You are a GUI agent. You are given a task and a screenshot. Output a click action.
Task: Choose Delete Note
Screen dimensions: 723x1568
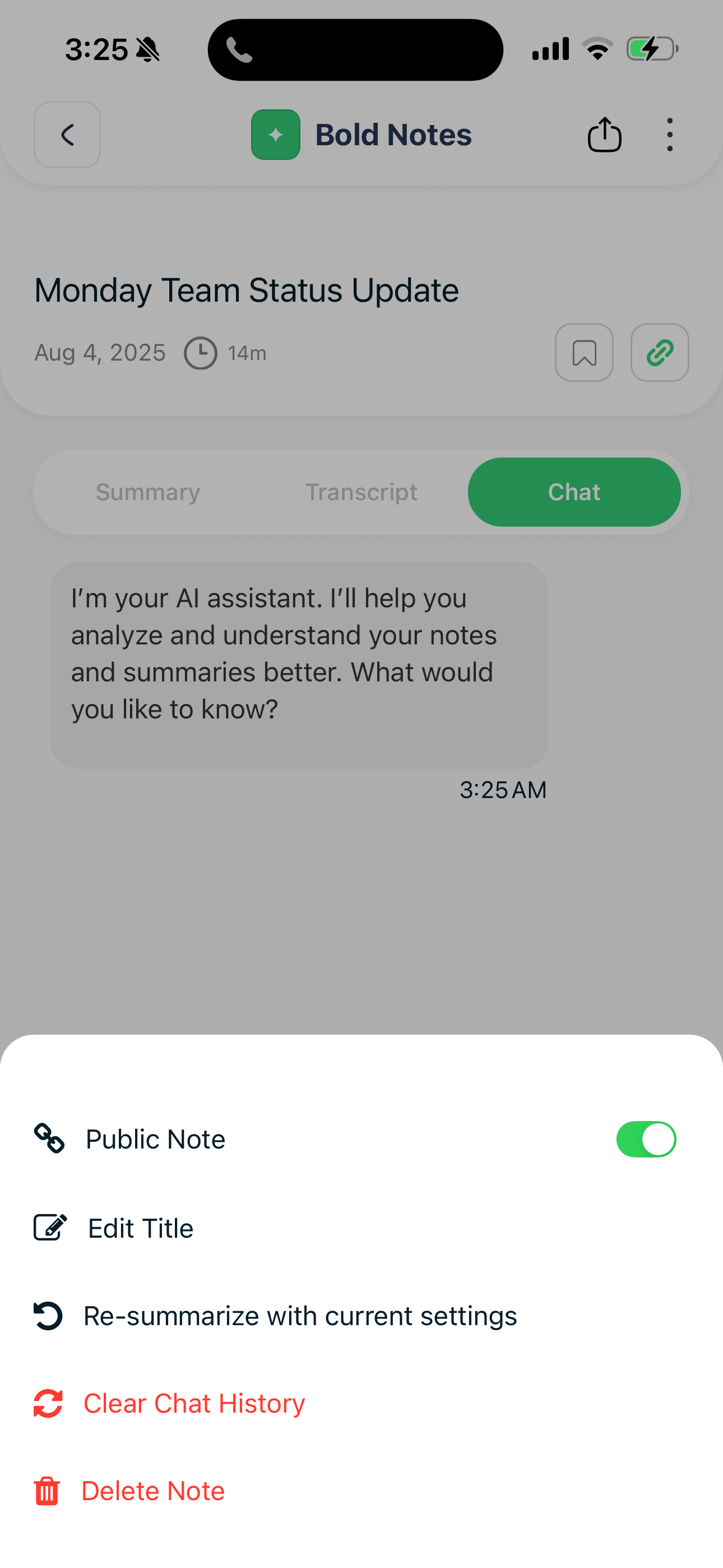pos(152,1491)
